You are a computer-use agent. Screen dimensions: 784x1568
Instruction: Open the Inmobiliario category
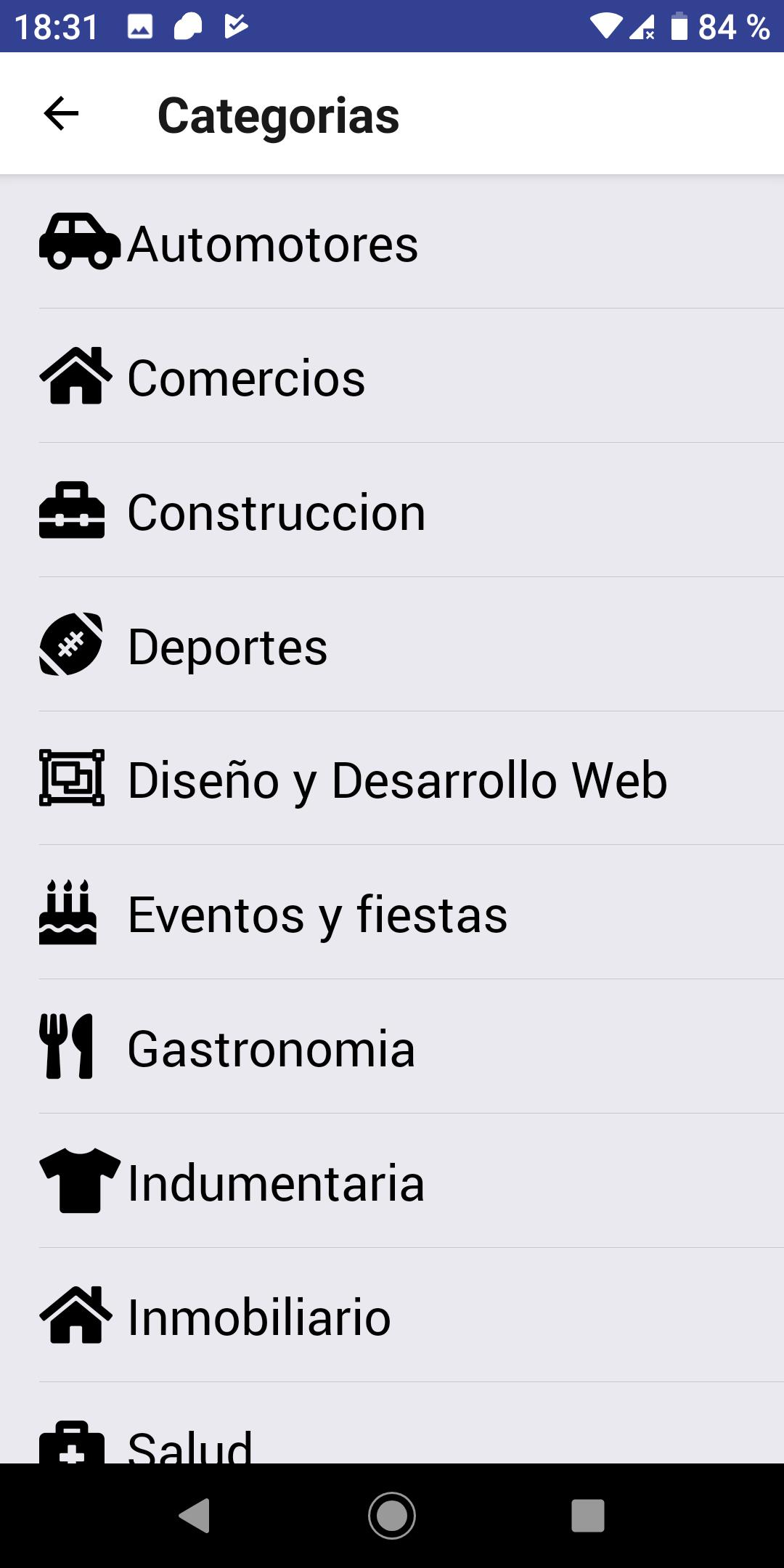(x=392, y=1315)
